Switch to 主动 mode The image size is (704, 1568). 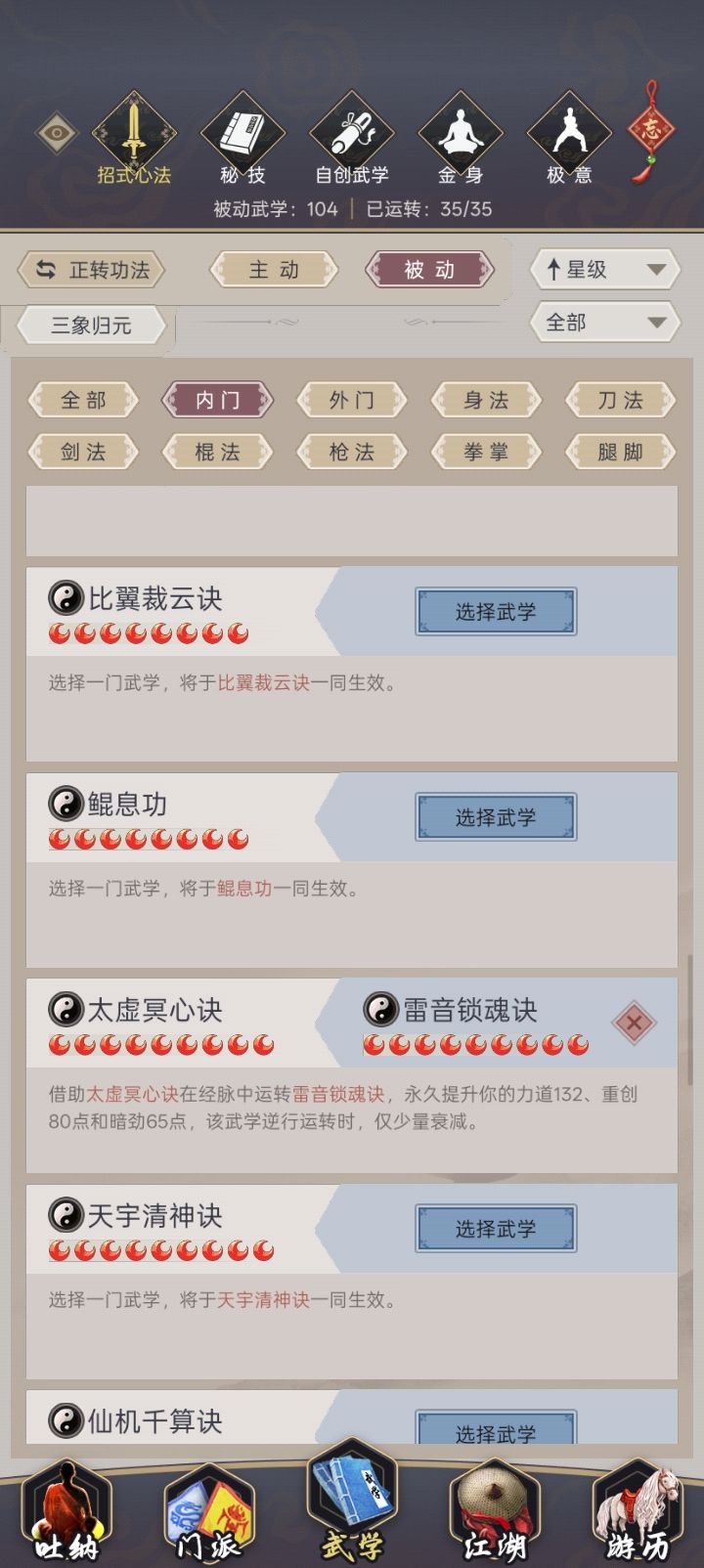(x=273, y=270)
